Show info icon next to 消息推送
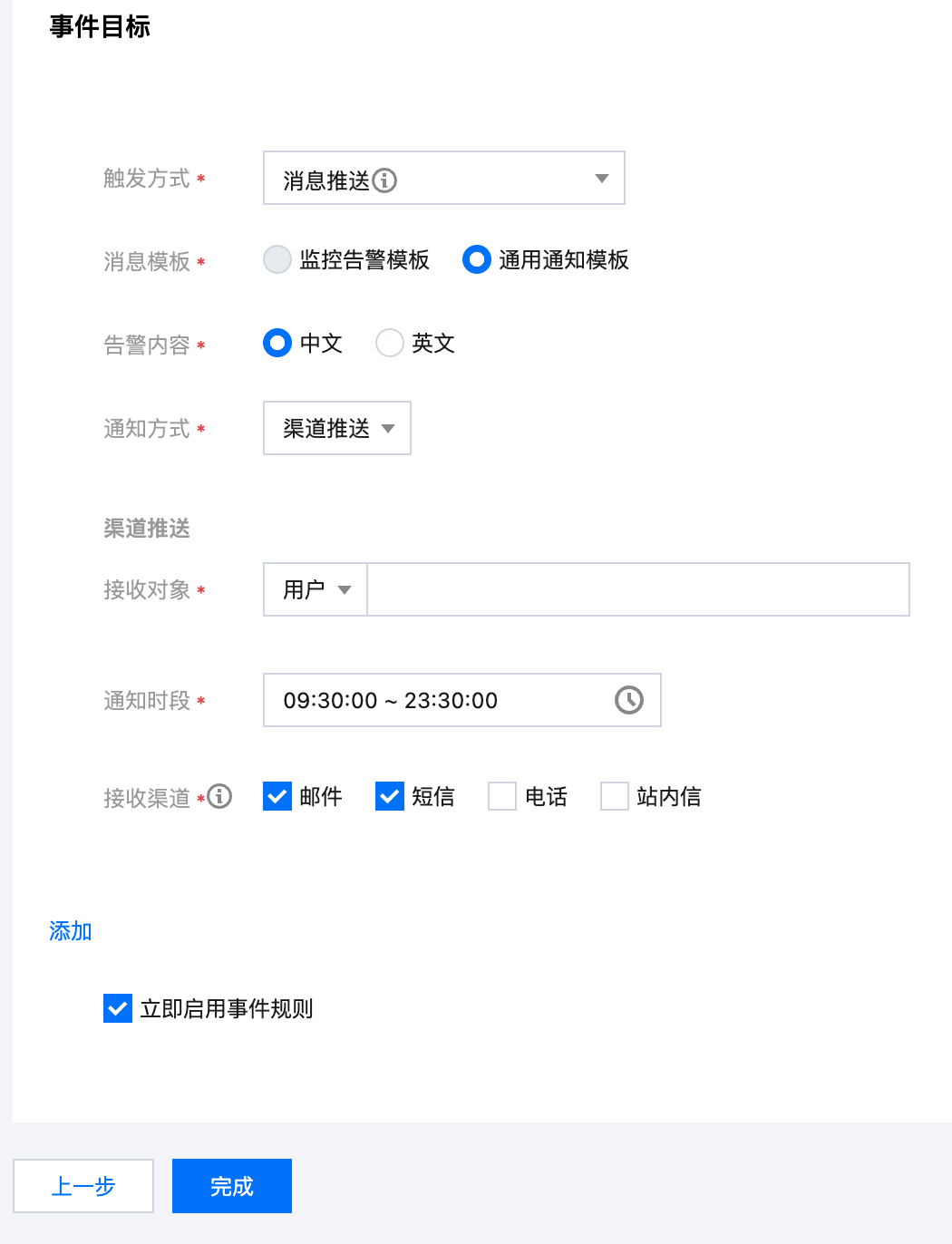The width and height of the screenshot is (952, 1244). point(384,180)
